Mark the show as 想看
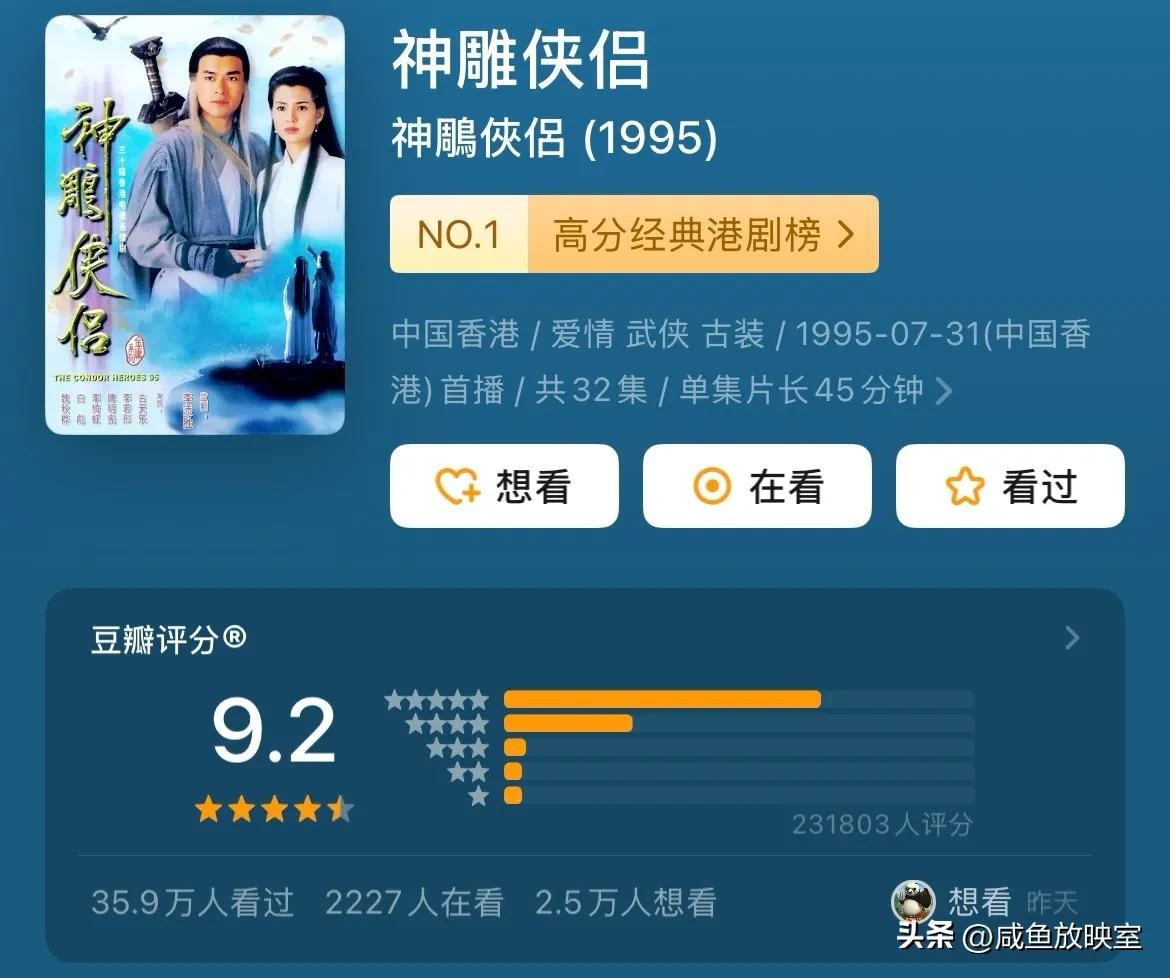The width and height of the screenshot is (1170, 978). (504, 487)
